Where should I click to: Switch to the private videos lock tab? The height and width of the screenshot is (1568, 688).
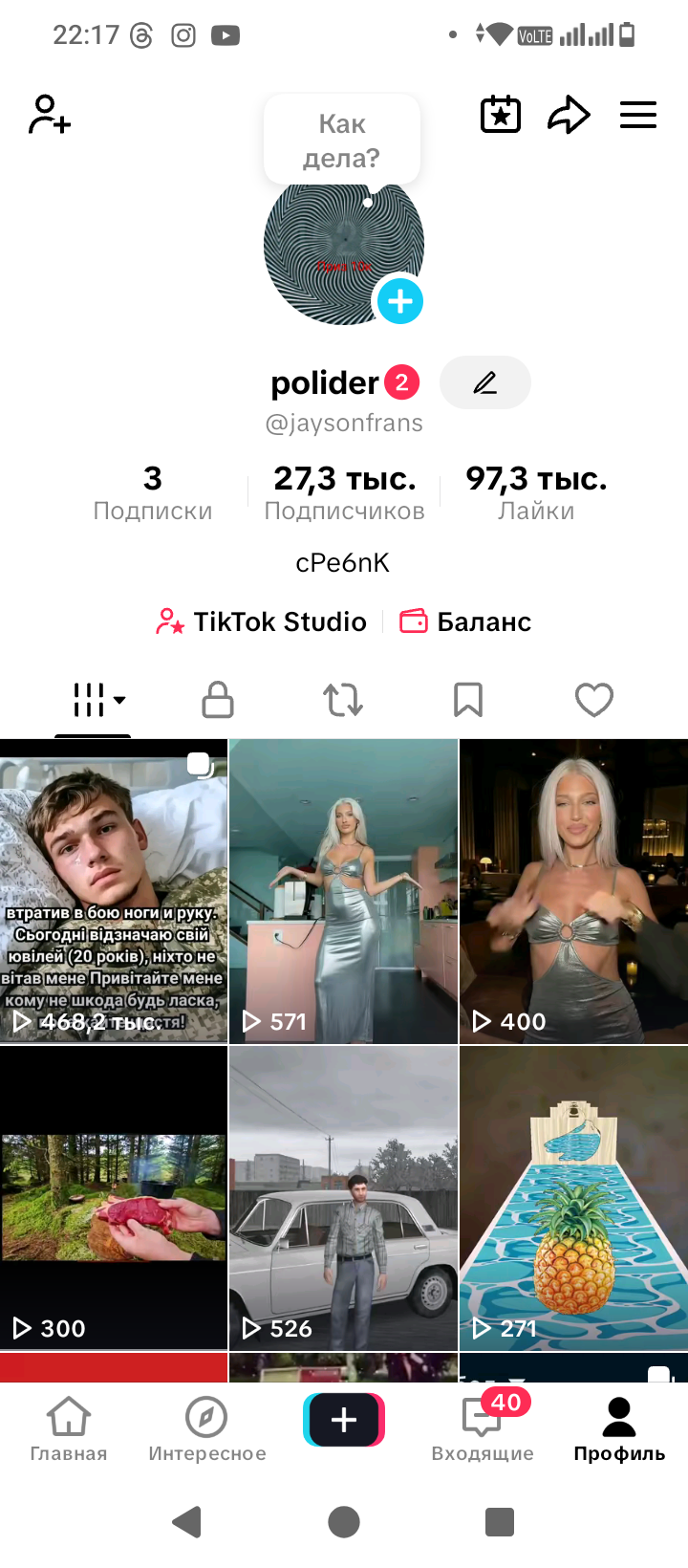click(218, 700)
